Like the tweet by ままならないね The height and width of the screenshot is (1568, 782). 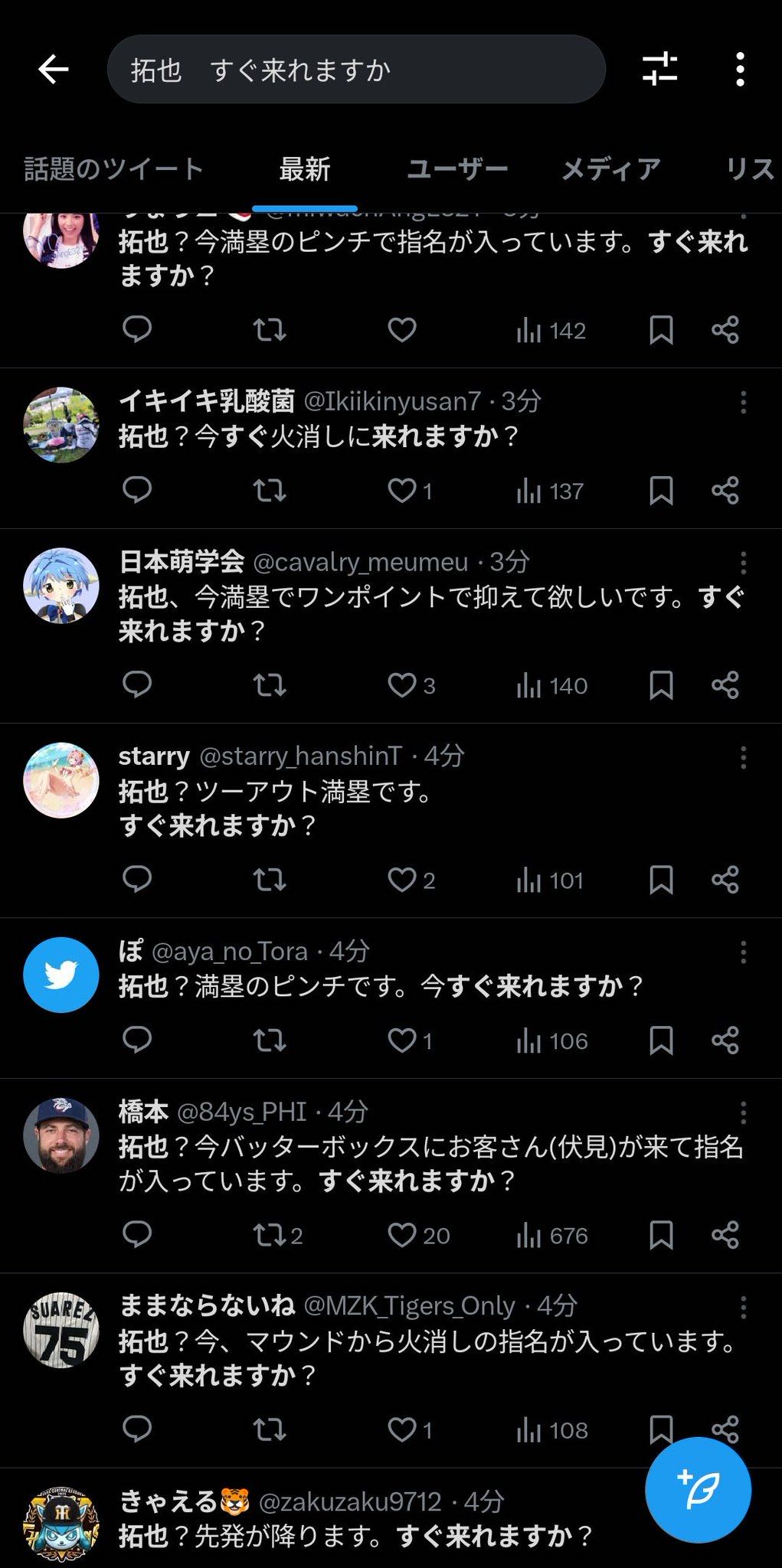401,1429
